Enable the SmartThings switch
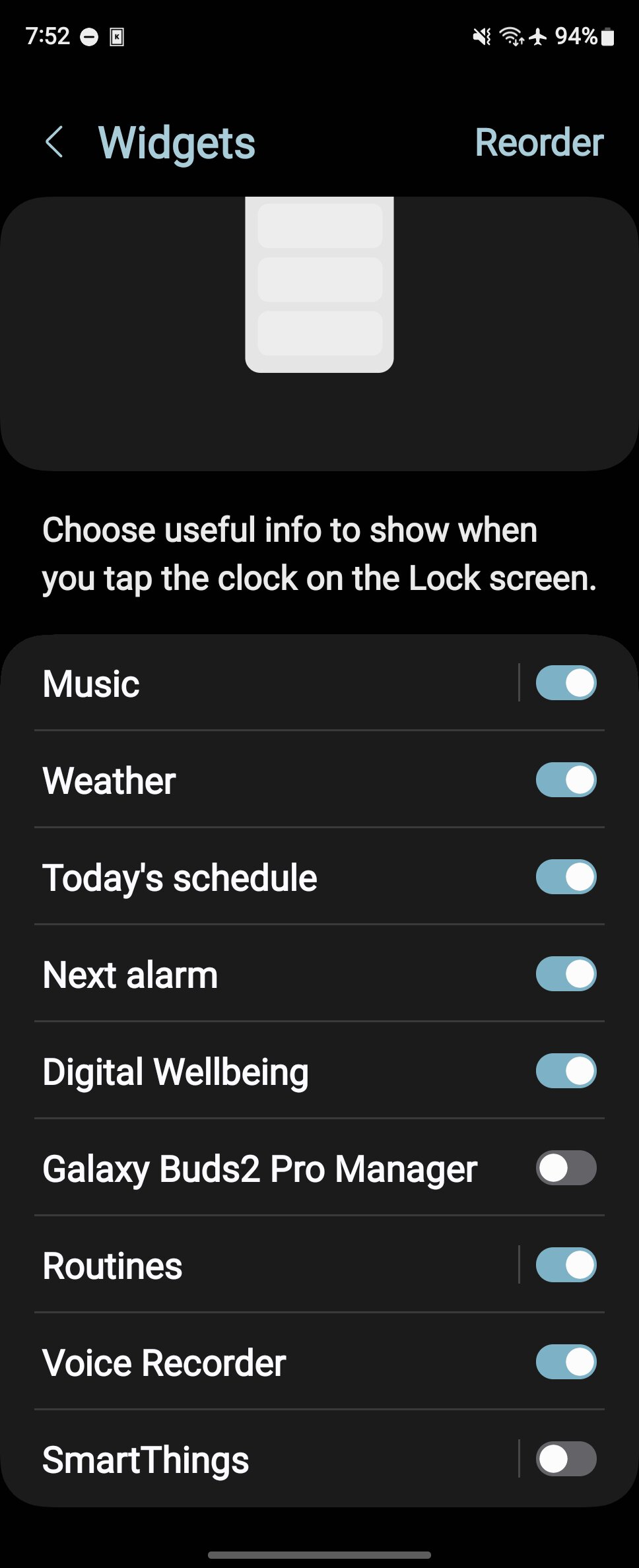This screenshot has width=639, height=1568. tap(566, 1459)
